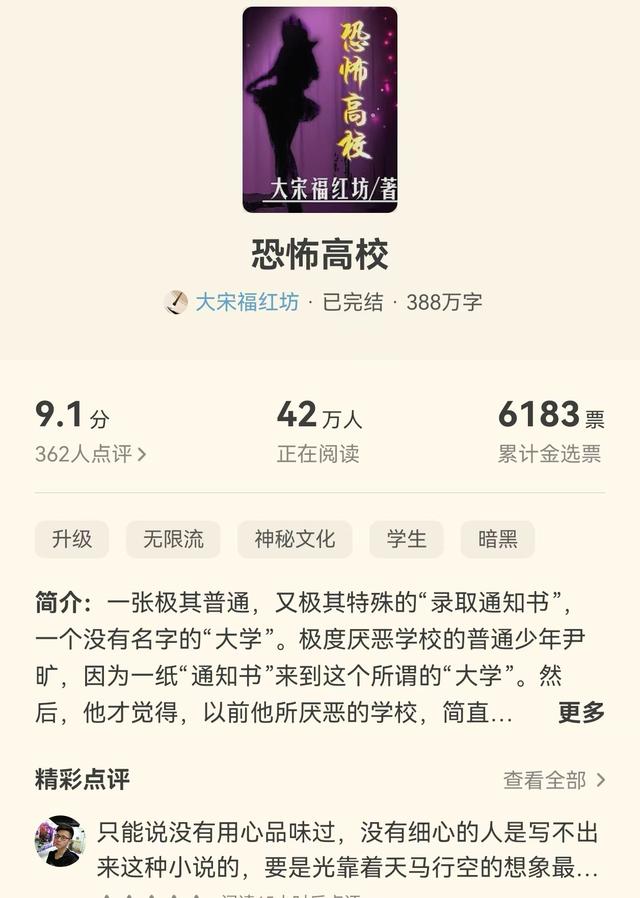Open the first featured review
Image resolution: width=640 pixels, height=898 pixels.
click(x=345, y=849)
